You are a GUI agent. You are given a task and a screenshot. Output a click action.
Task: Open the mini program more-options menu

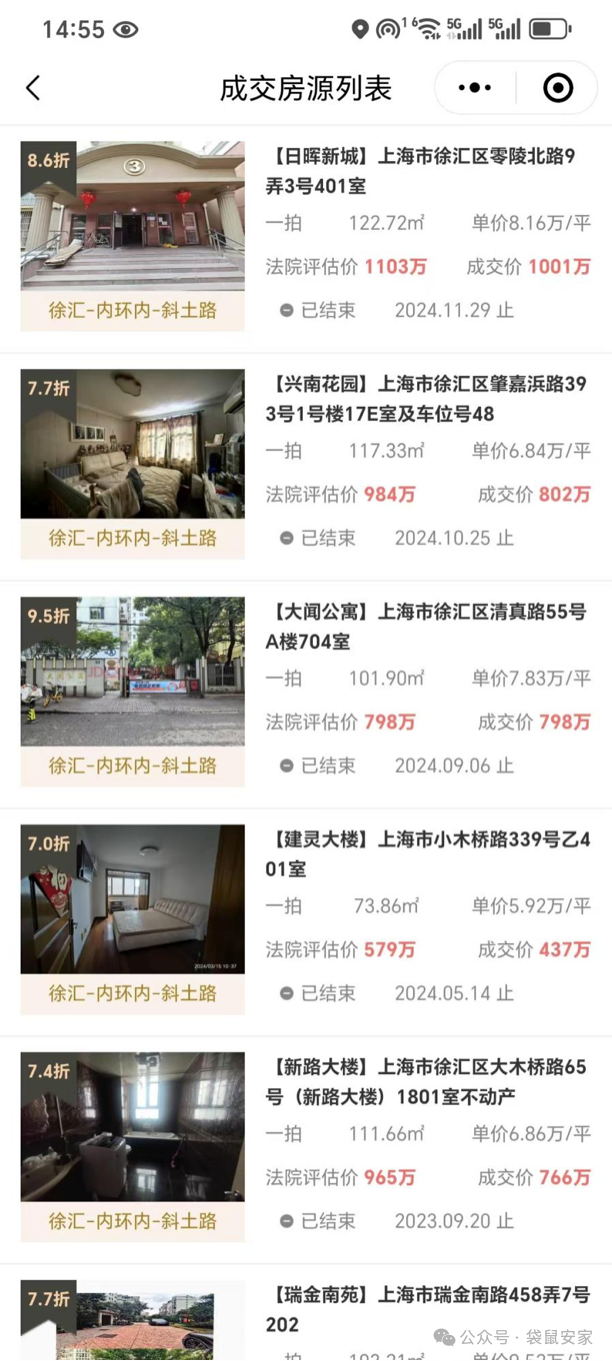(x=475, y=88)
